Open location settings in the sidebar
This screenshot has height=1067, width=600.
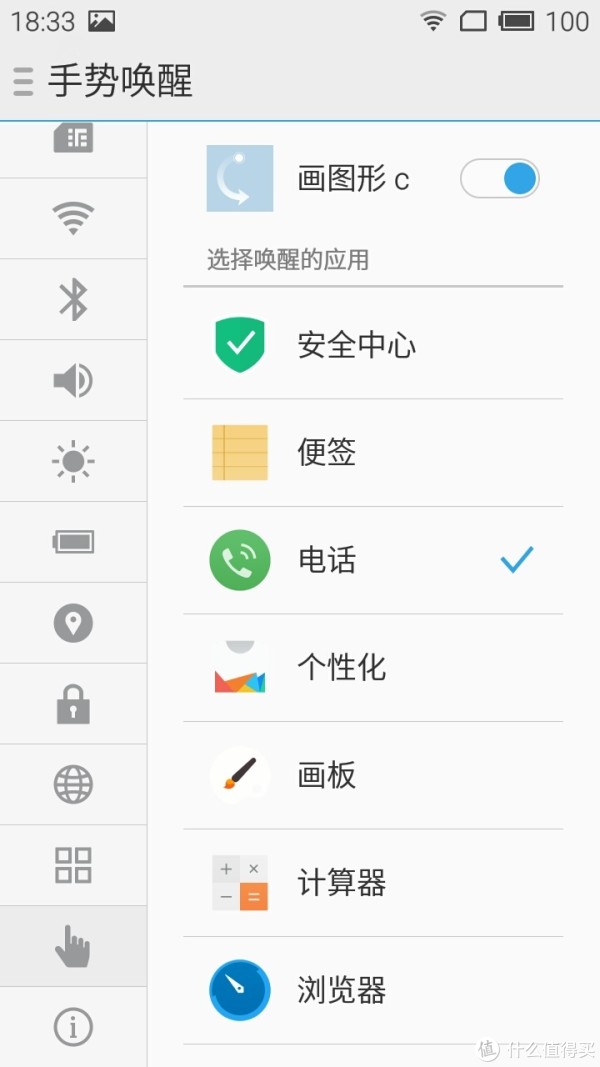73,623
